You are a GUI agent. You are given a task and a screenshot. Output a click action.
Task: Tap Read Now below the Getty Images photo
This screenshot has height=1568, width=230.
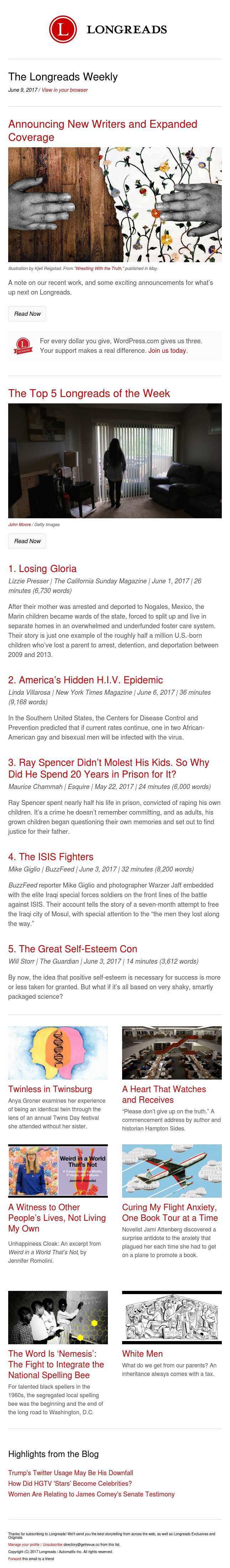tap(27, 541)
